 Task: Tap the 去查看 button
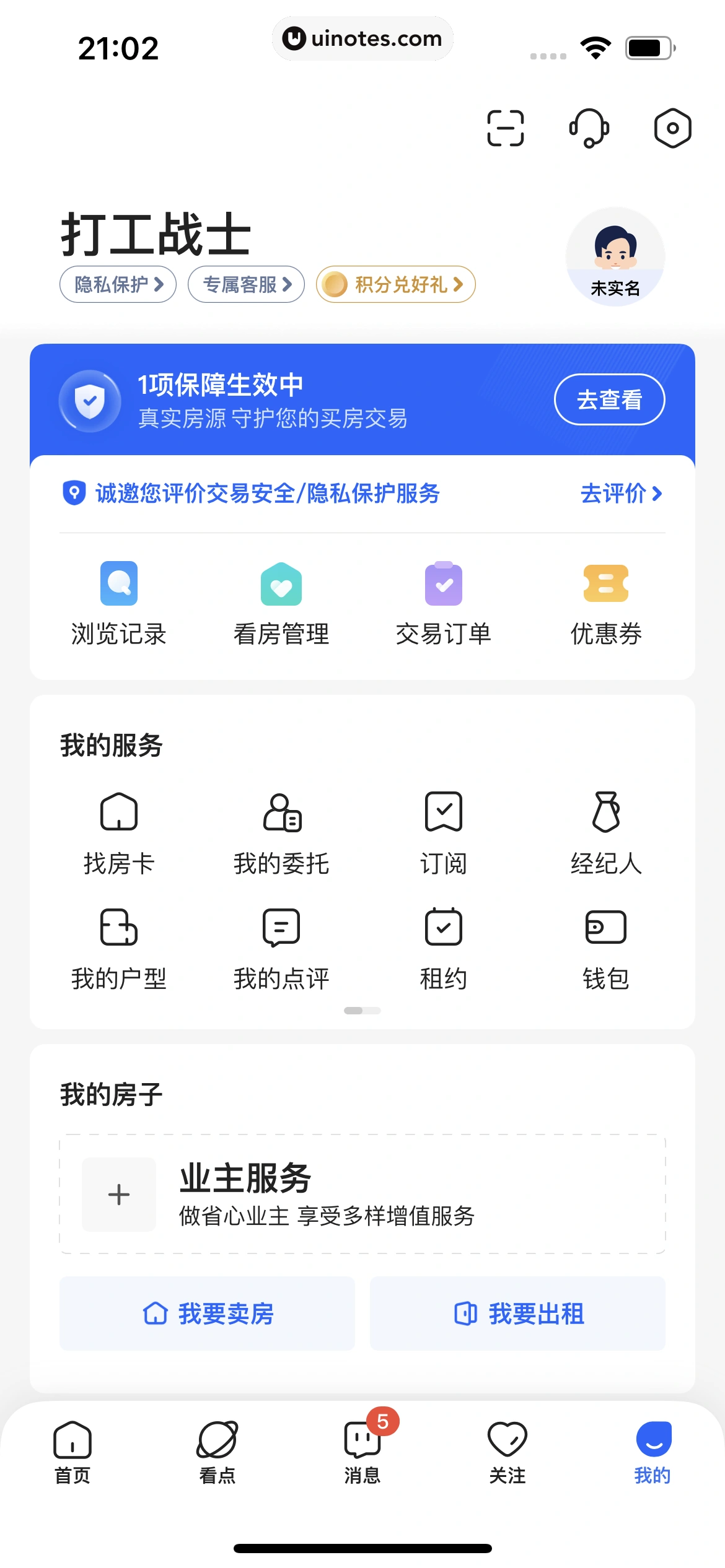pyautogui.click(x=609, y=399)
